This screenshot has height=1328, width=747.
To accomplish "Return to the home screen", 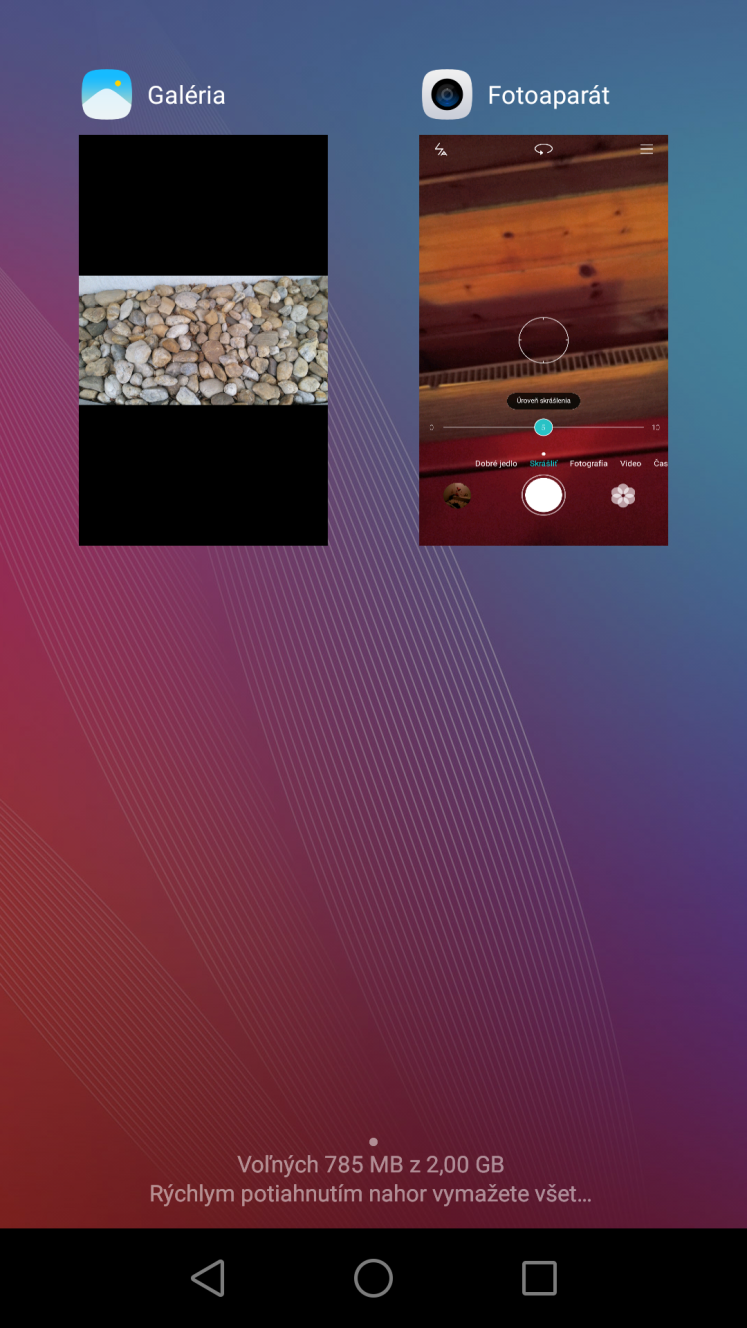I will pyautogui.click(x=373, y=1278).
